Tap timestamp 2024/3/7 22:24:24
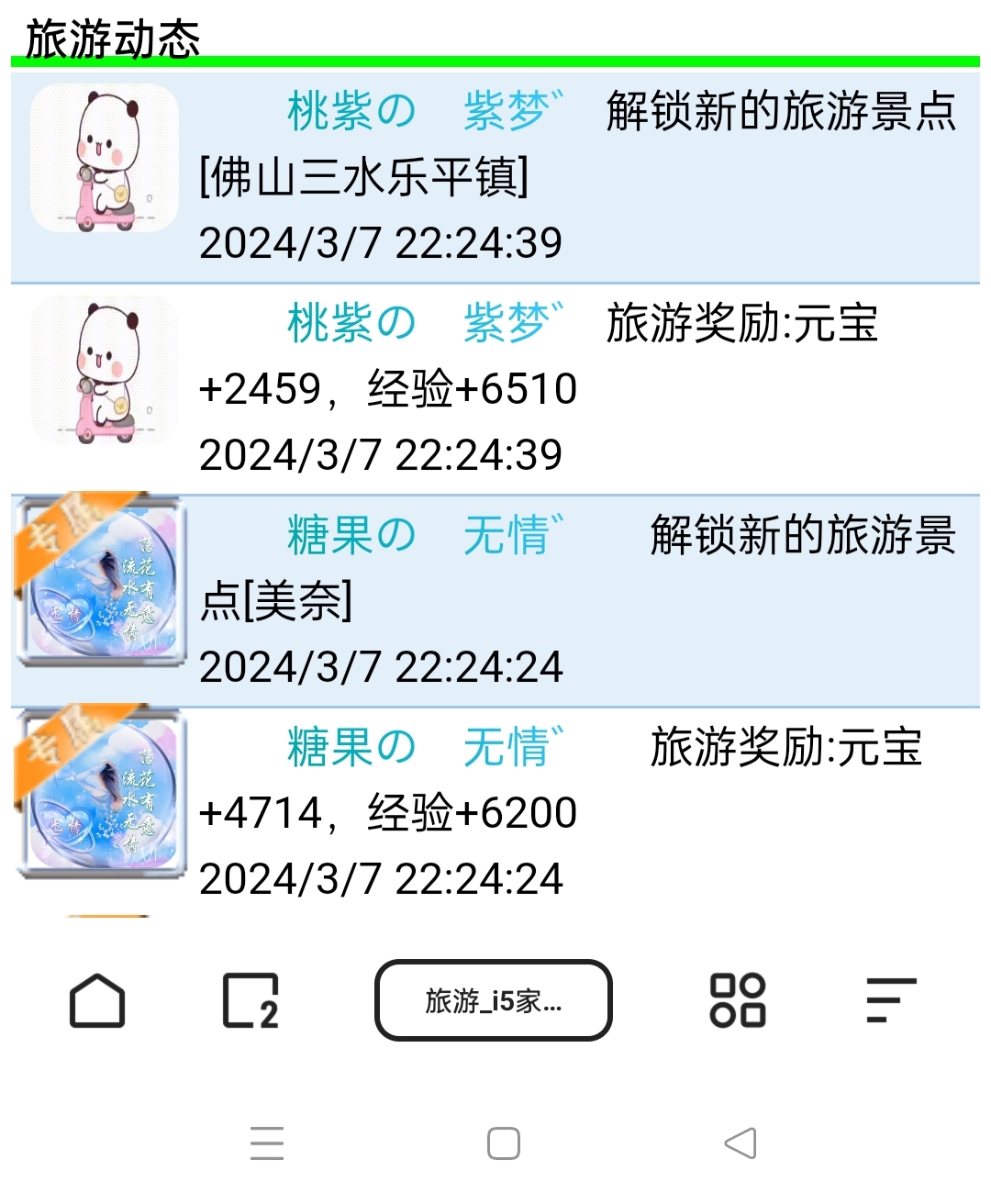This screenshot has width=991, height=1204. [381, 668]
